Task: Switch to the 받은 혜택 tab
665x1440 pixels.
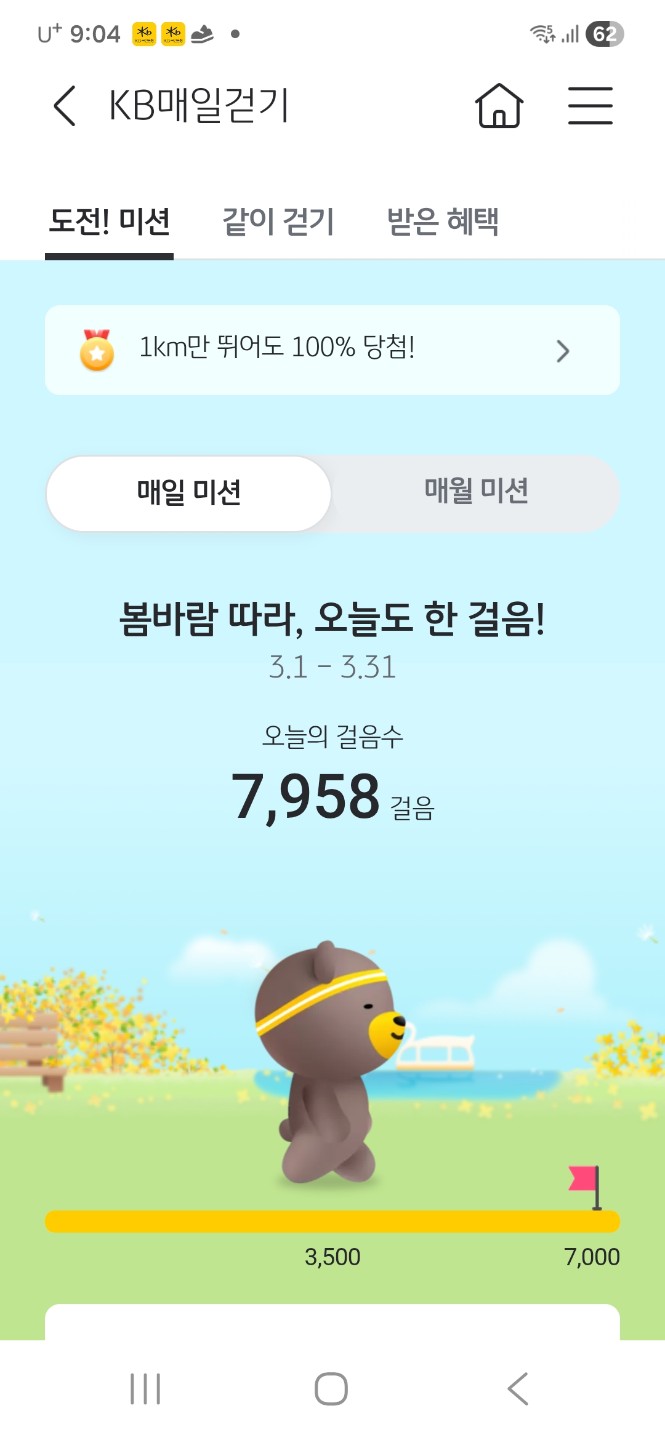Action: point(443,222)
